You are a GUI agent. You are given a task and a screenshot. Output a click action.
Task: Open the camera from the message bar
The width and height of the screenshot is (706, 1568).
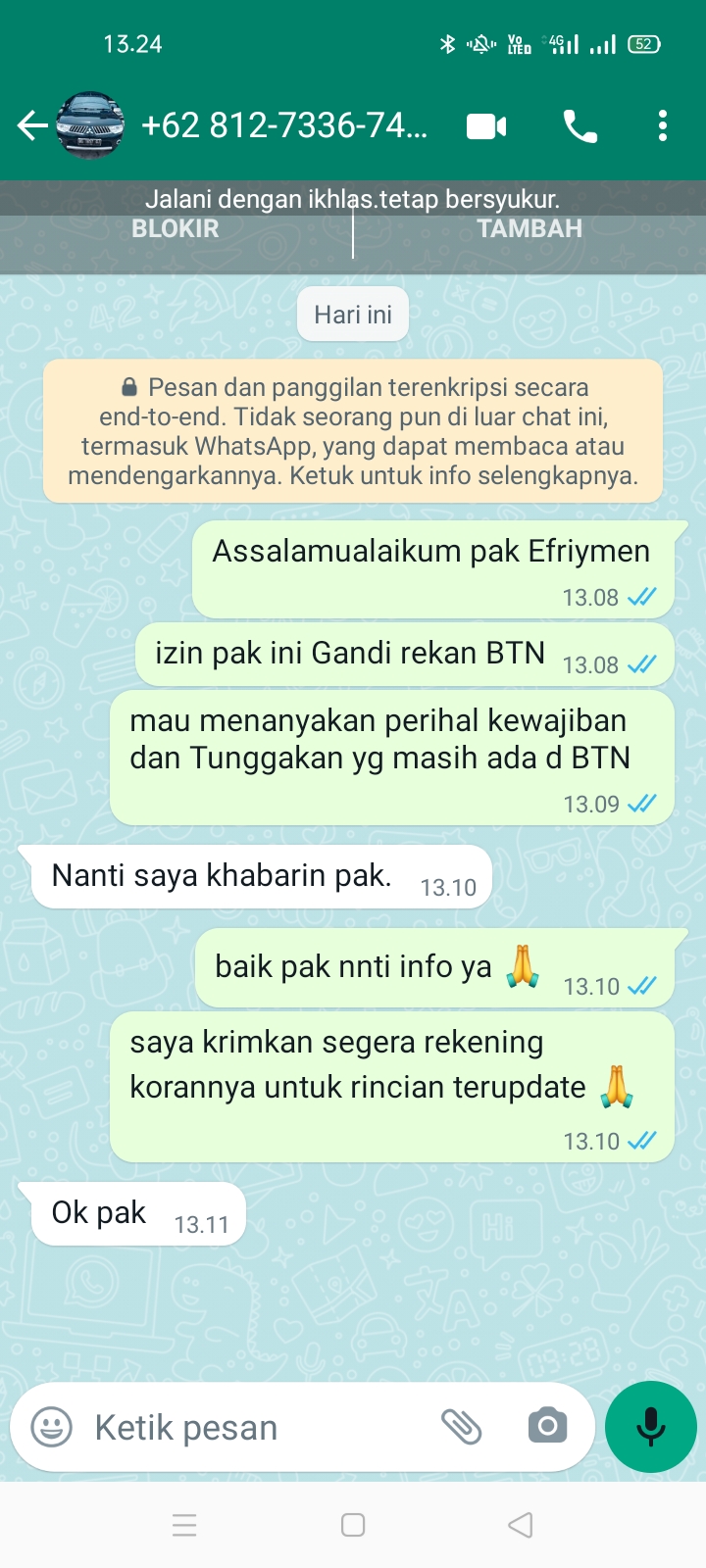[x=547, y=1426]
